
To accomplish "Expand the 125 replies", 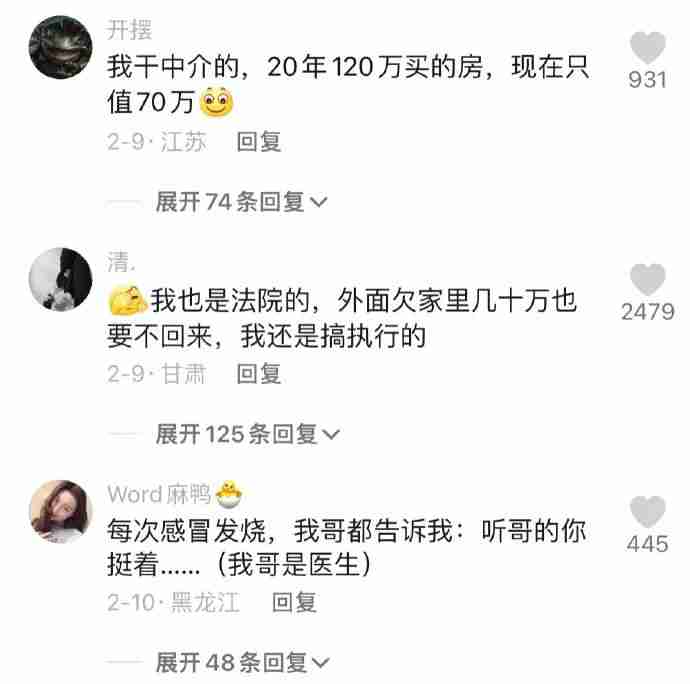I will [x=248, y=434].
